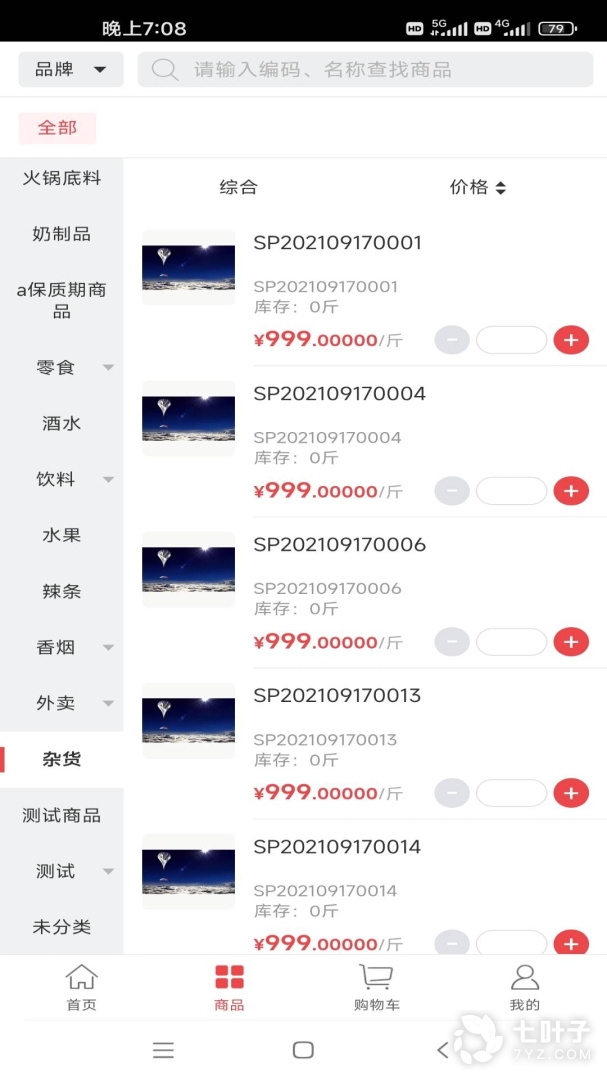The height and width of the screenshot is (1080, 607).
Task: Choose the 火锅底料 category
Action: (62, 178)
